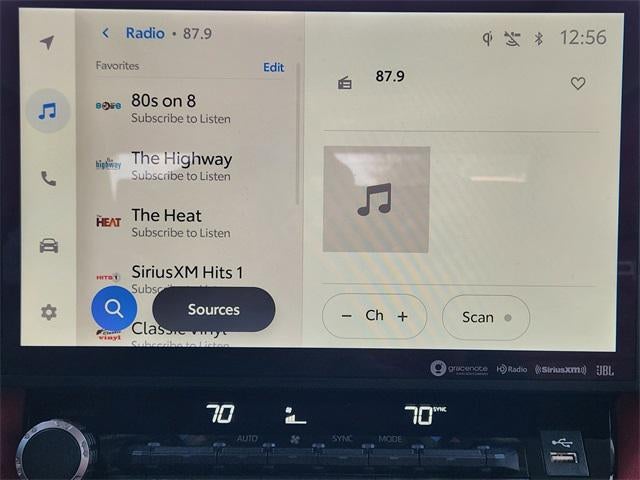Switch to the music tab in sidebar

tap(47, 111)
